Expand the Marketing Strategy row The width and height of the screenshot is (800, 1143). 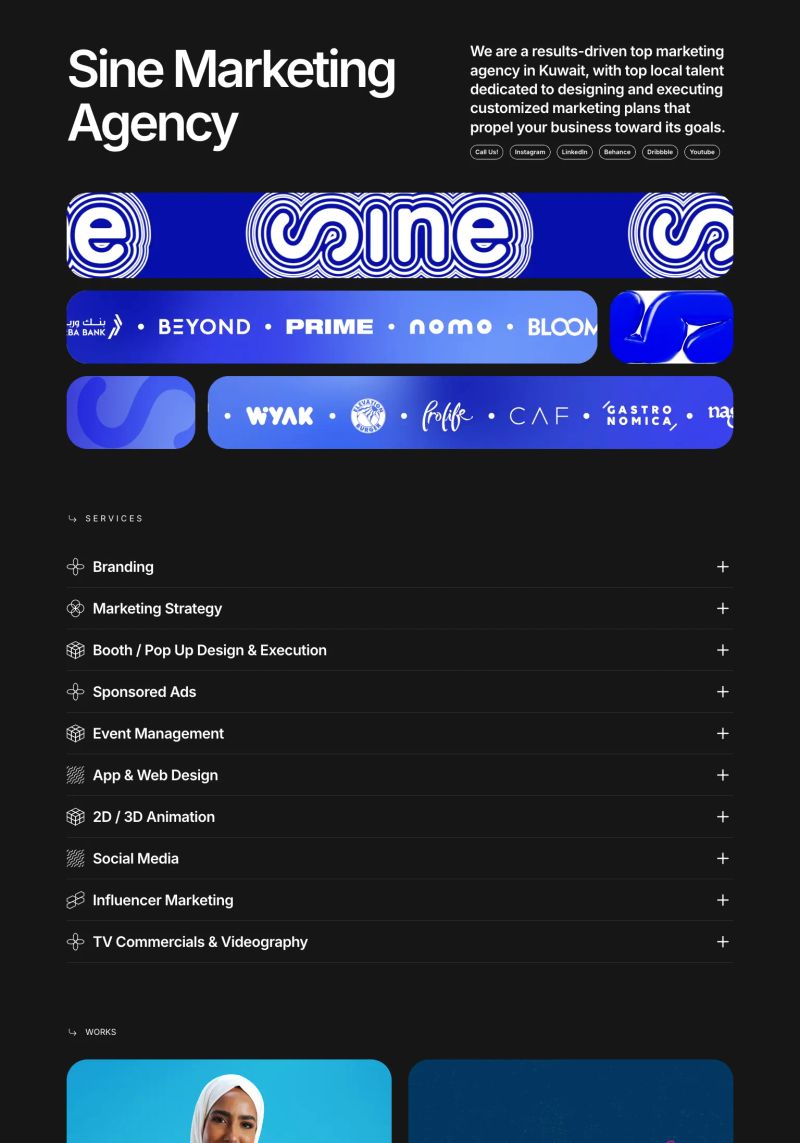(x=722, y=609)
